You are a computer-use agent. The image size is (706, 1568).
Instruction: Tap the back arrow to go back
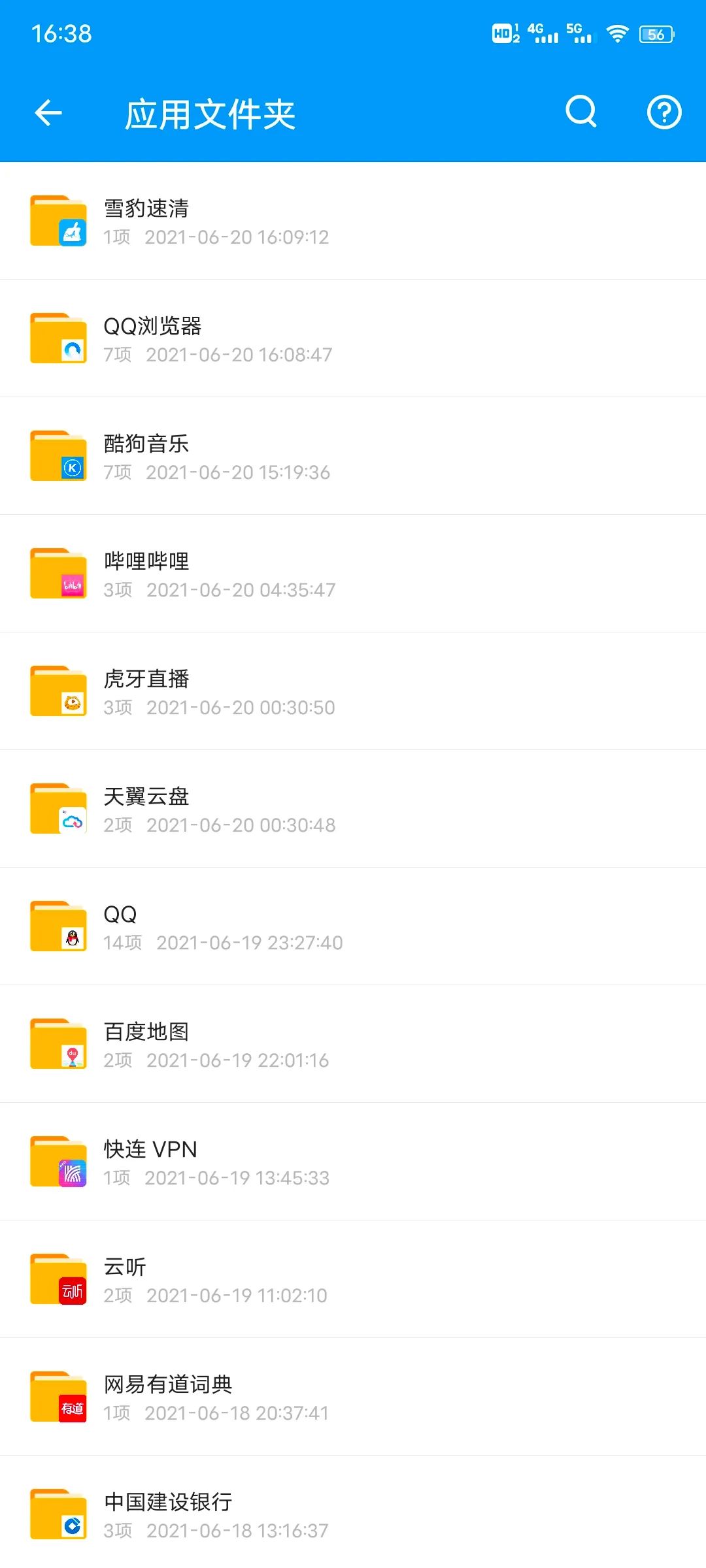point(49,112)
